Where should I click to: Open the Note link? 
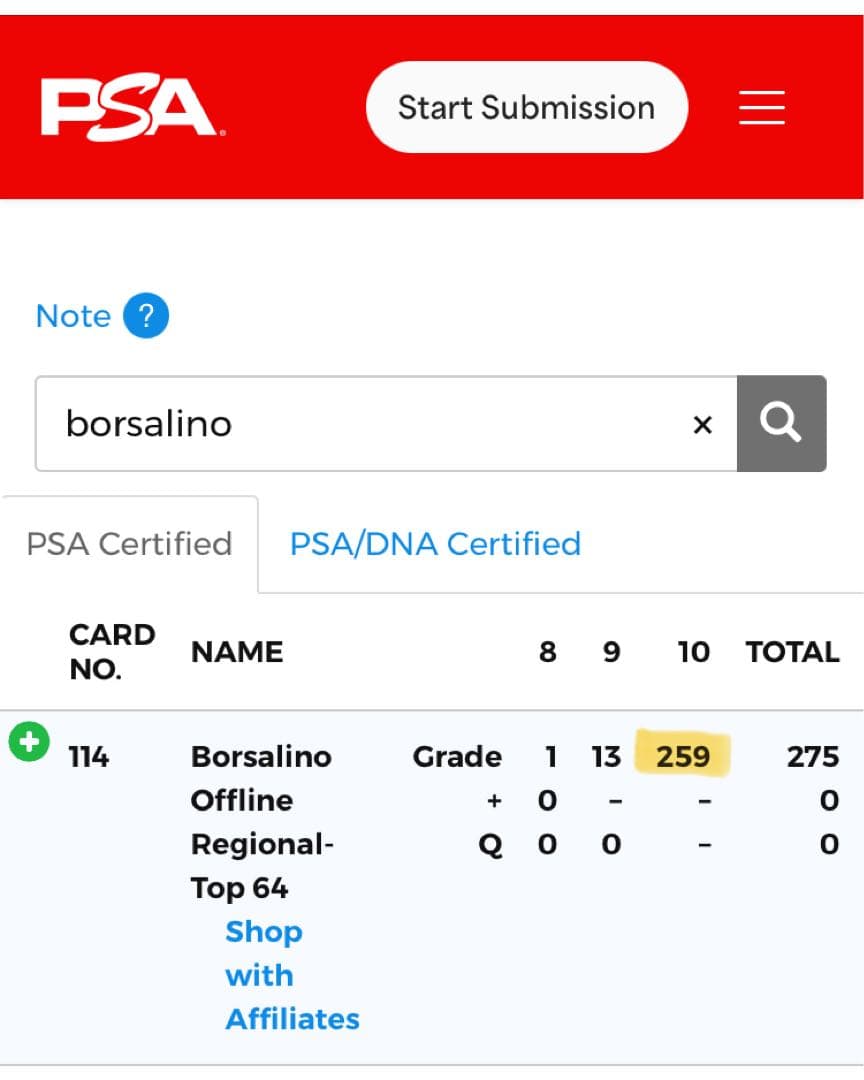pos(73,316)
